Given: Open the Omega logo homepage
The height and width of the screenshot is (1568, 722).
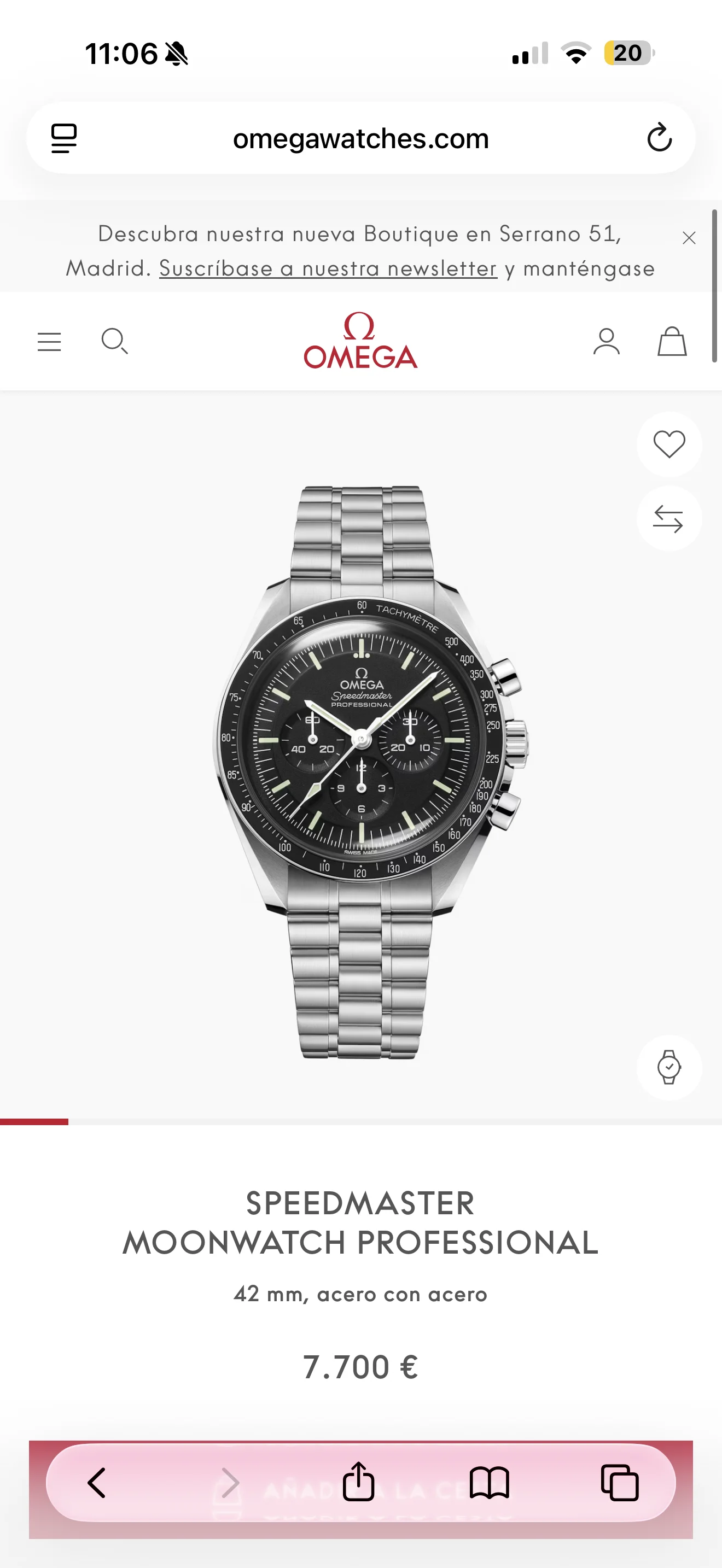Looking at the screenshot, I should pos(360,341).
